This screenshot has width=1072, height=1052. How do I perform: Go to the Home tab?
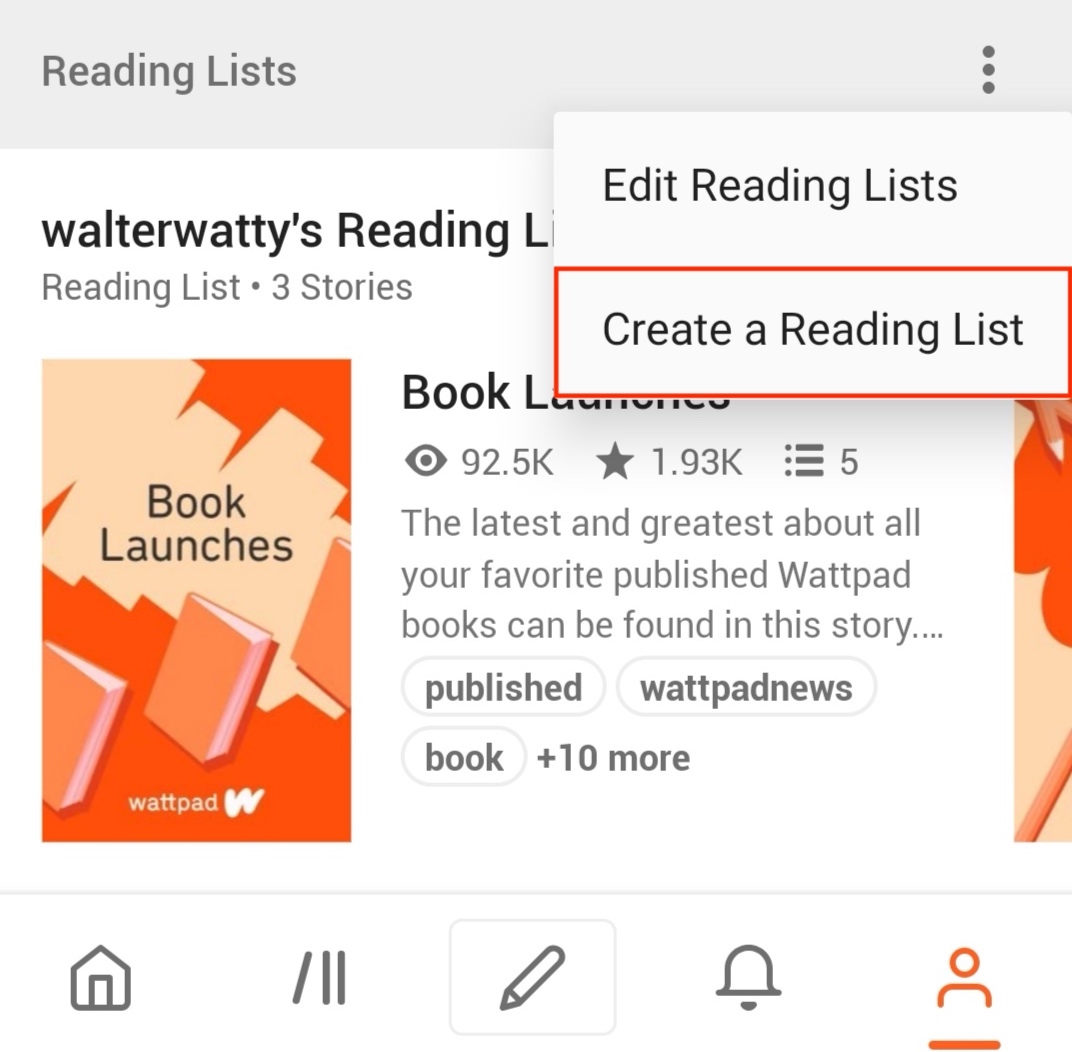coord(101,977)
